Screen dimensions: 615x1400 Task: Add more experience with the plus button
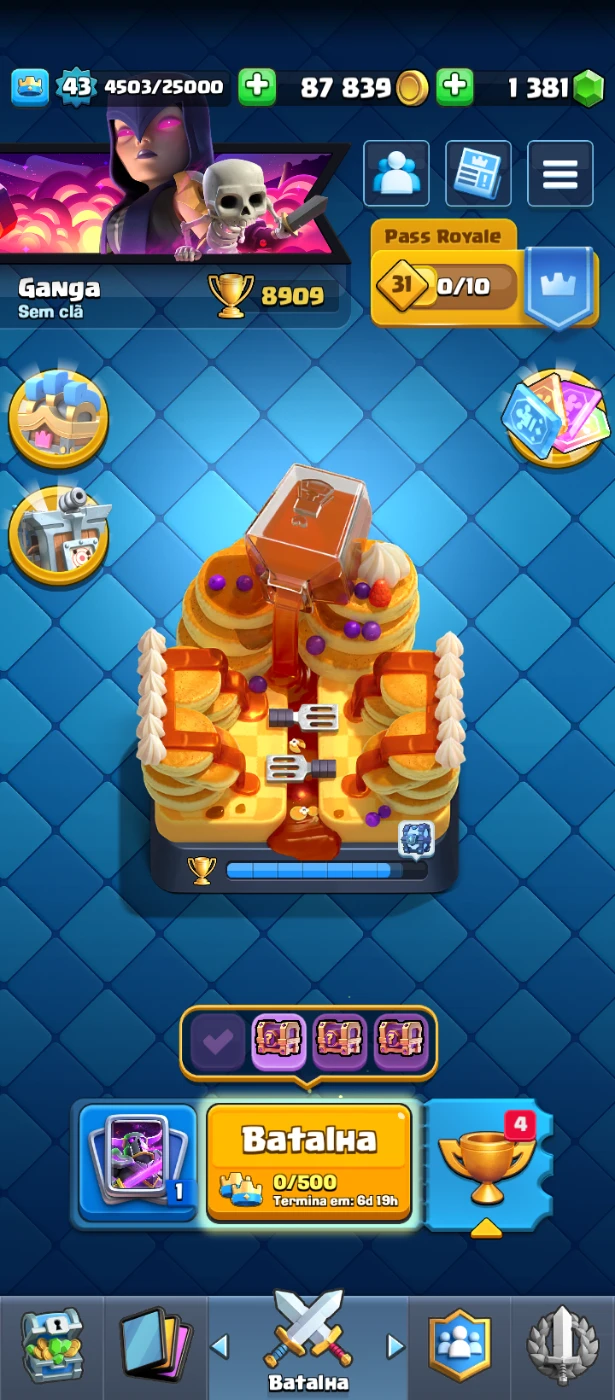(x=257, y=87)
